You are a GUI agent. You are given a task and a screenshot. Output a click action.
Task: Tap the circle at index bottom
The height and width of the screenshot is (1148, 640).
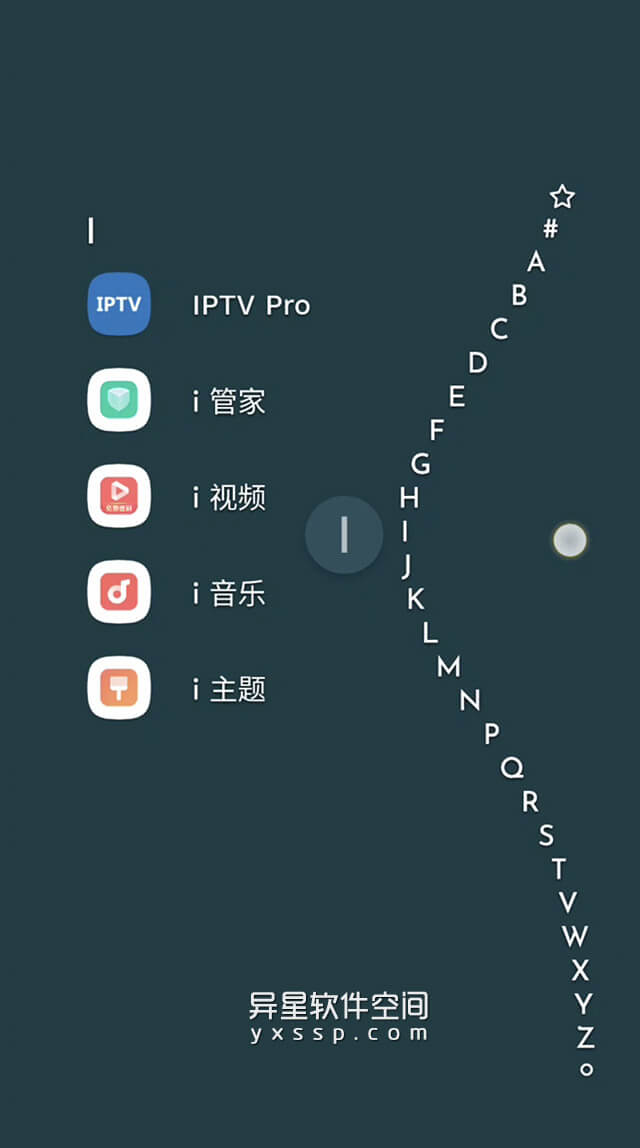pos(587,1069)
